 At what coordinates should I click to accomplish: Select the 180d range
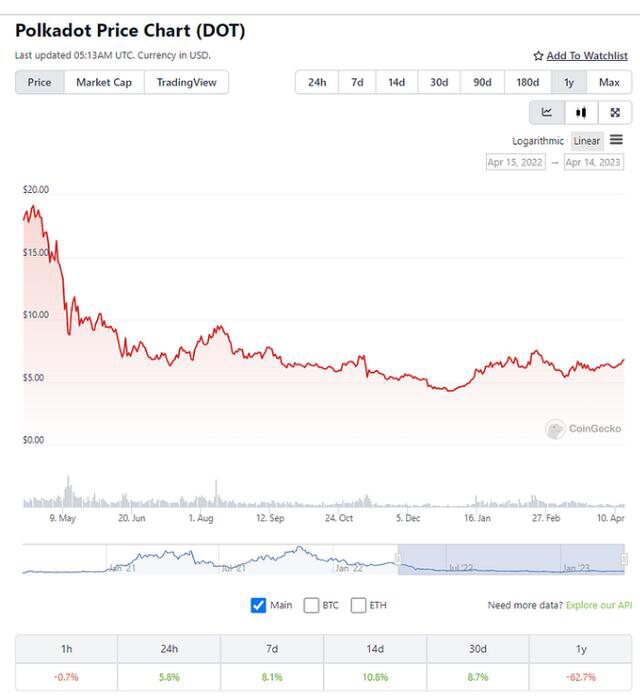(x=527, y=82)
